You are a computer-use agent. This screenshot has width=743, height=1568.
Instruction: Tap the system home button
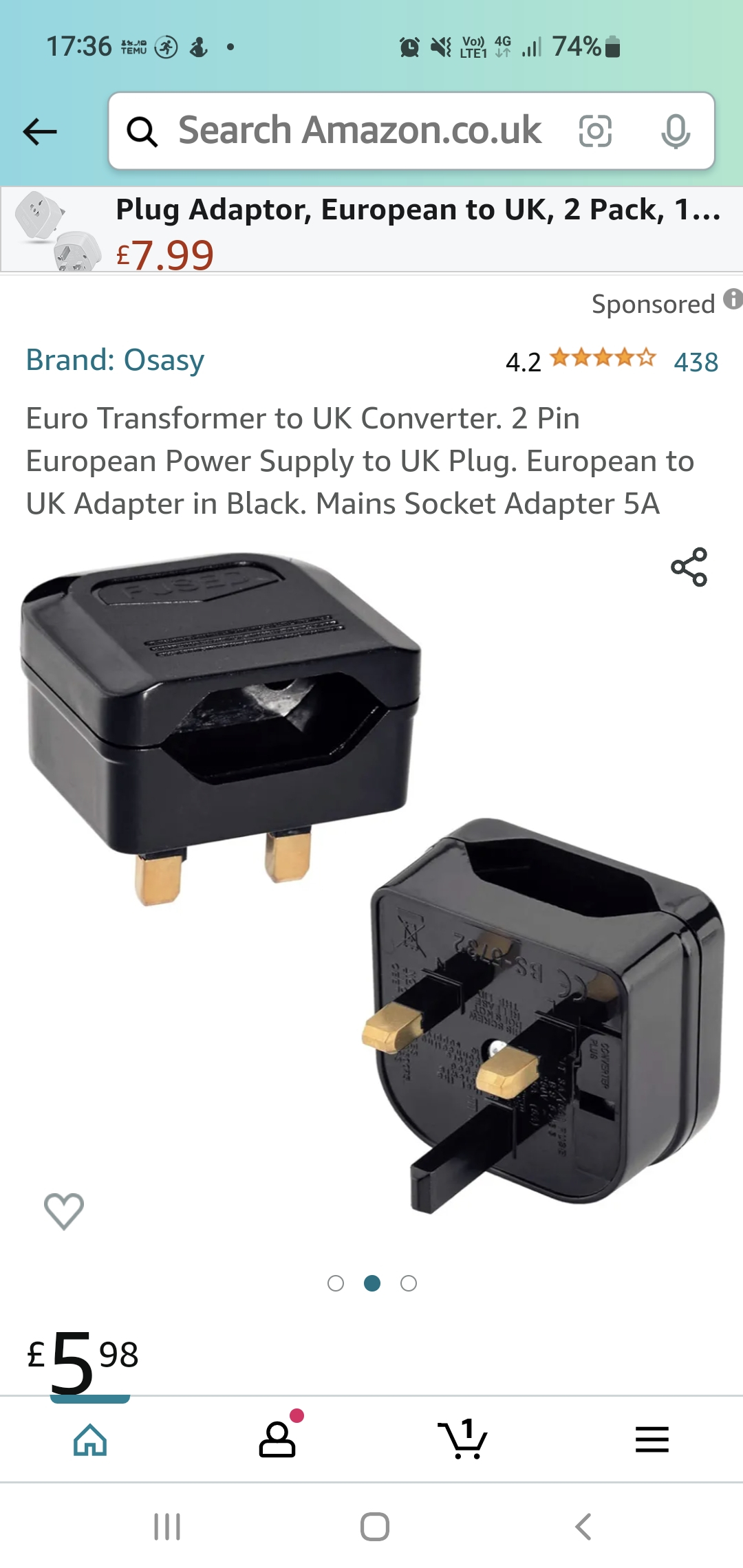click(375, 1527)
